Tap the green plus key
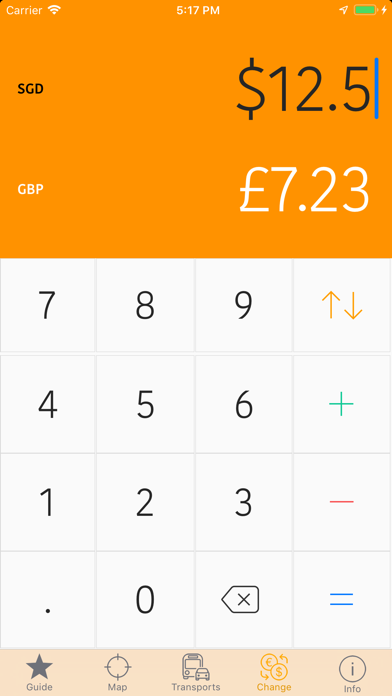 pyautogui.click(x=342, y=404)
